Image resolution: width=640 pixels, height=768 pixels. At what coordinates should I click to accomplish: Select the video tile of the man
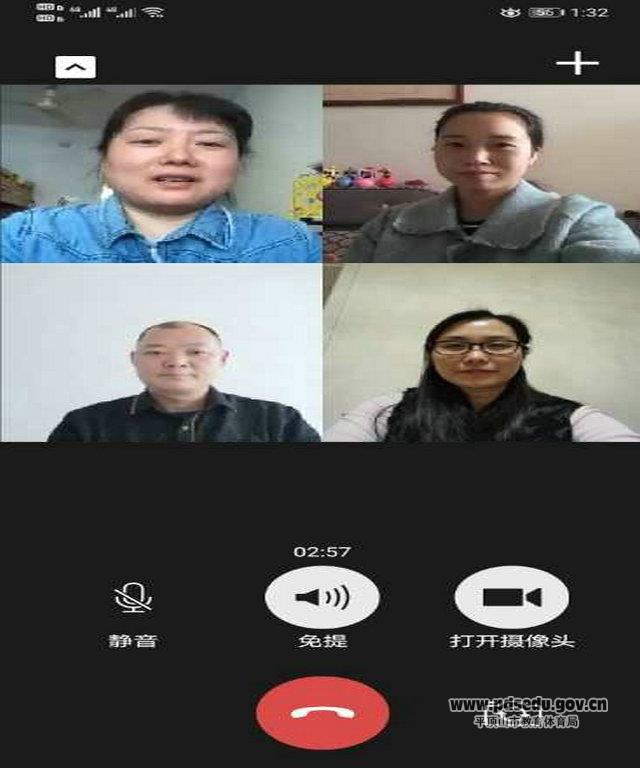pos(161,353)
